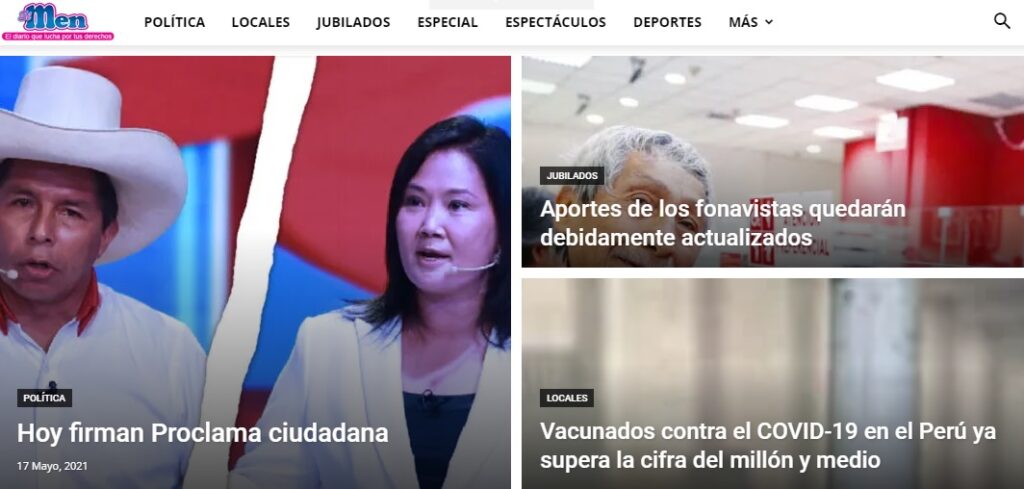Screen dimensions: 1024x489
Task: Read the fonavistas aportes article
Action: (x=722, y=223)
